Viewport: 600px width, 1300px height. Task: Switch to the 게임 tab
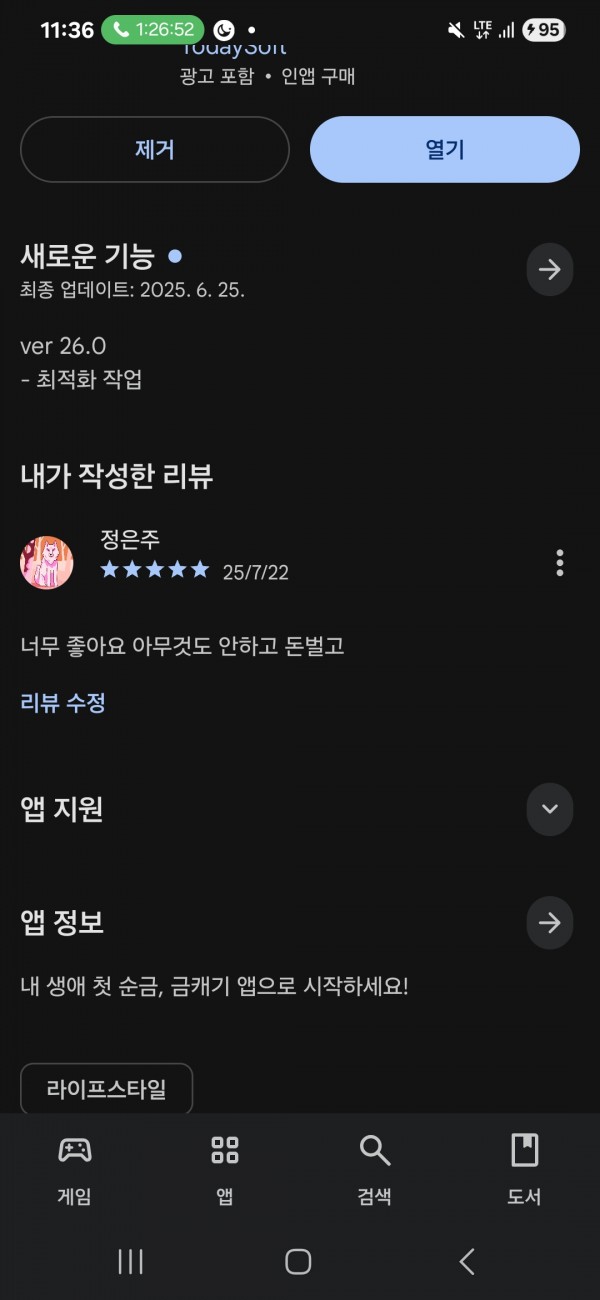tap(75, 1168)
